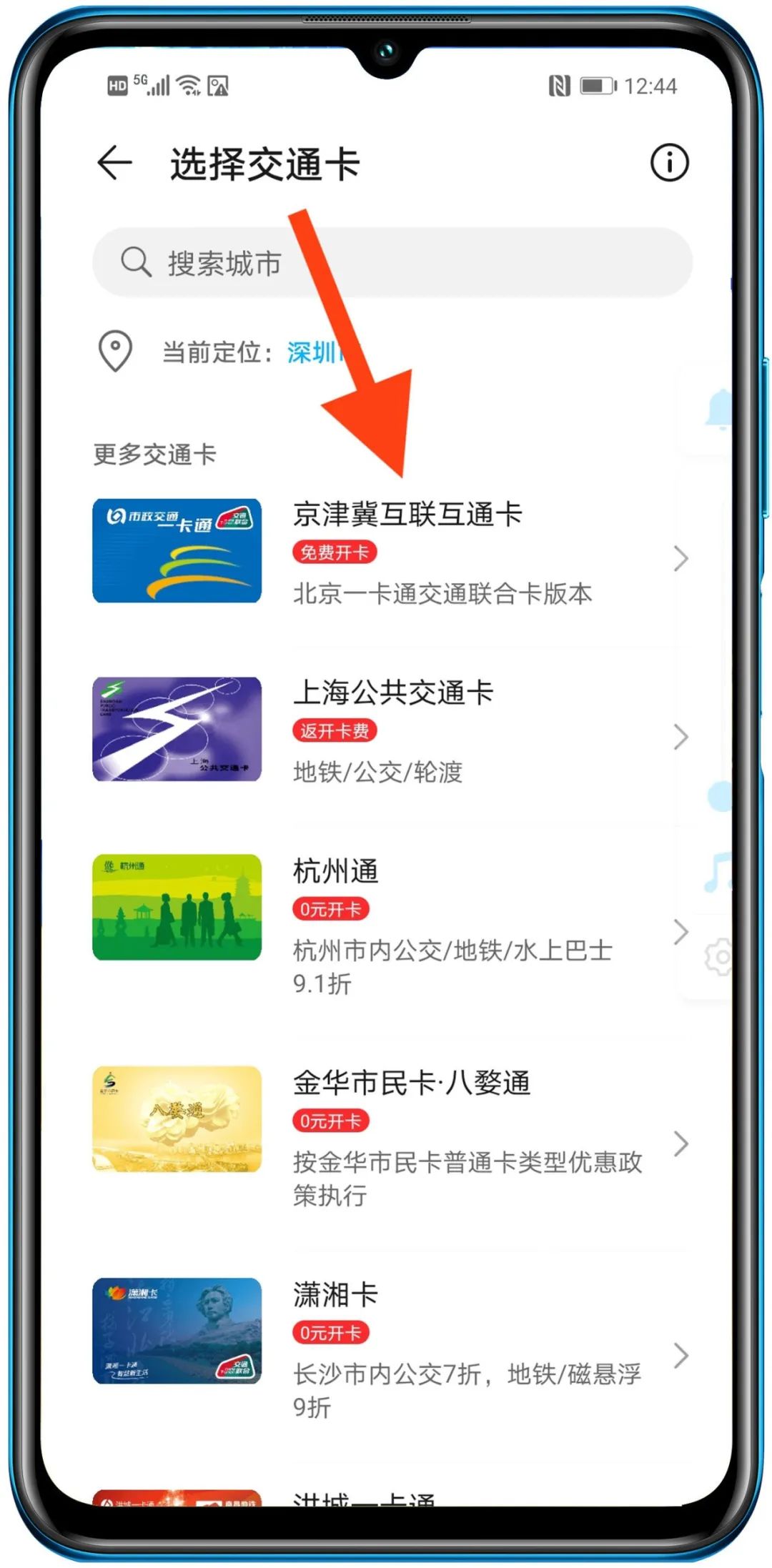Open the info icon at top right
This screenshot has width=772, height=1568.
pyautogui.click(x=669, y=163)
